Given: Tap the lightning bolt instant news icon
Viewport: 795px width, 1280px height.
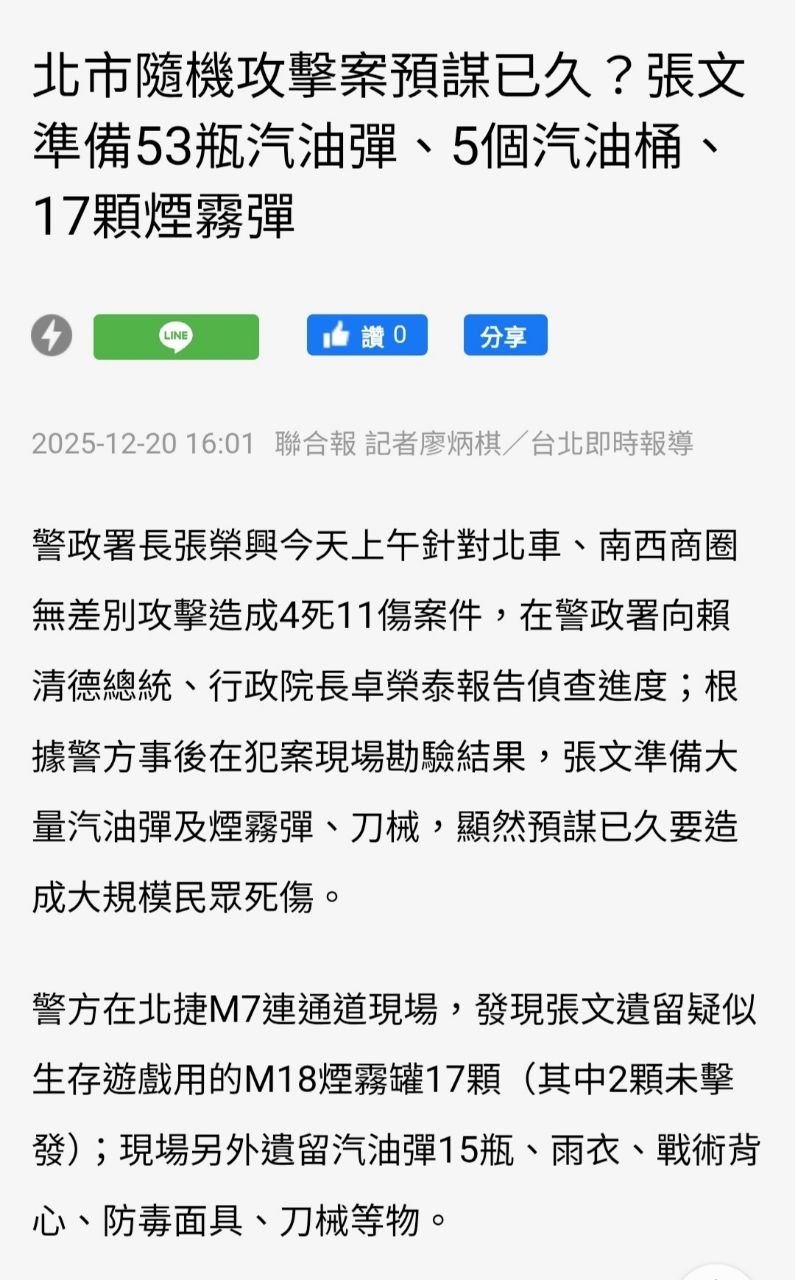Looking at the screenshot, I should 51,336.
